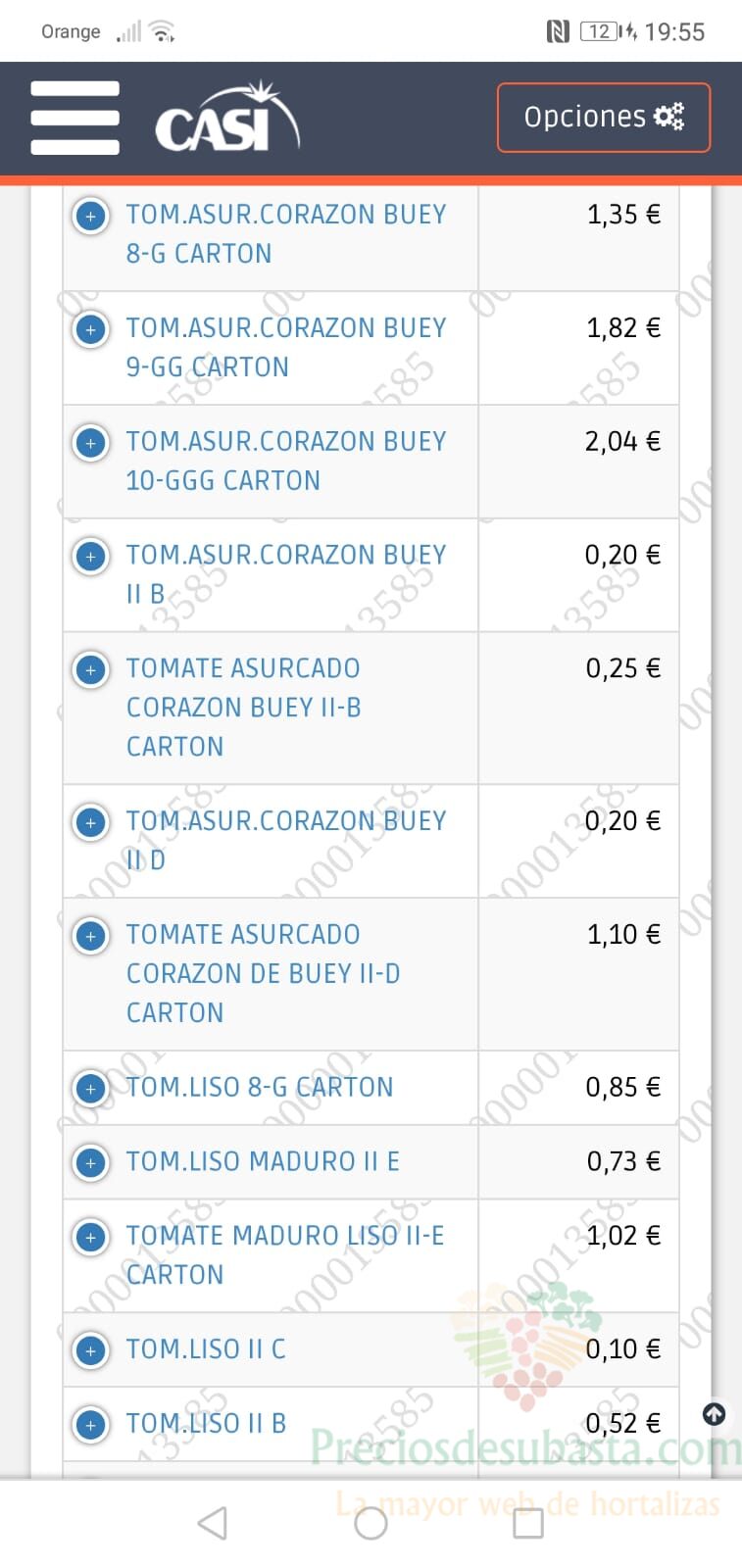The width and height of the screenshot is (742, 1568).
Task: Go back with the system back button
Action: coord(213,1523)
